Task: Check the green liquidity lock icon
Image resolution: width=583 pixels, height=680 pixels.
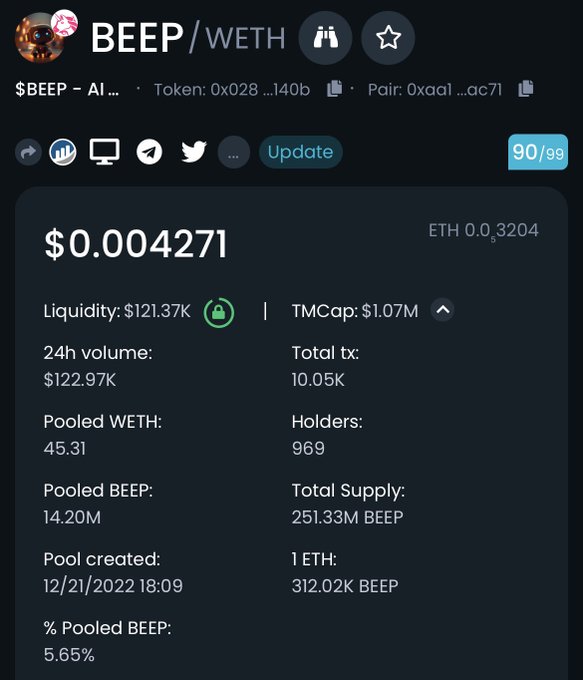Action: [x=219, y=312]
